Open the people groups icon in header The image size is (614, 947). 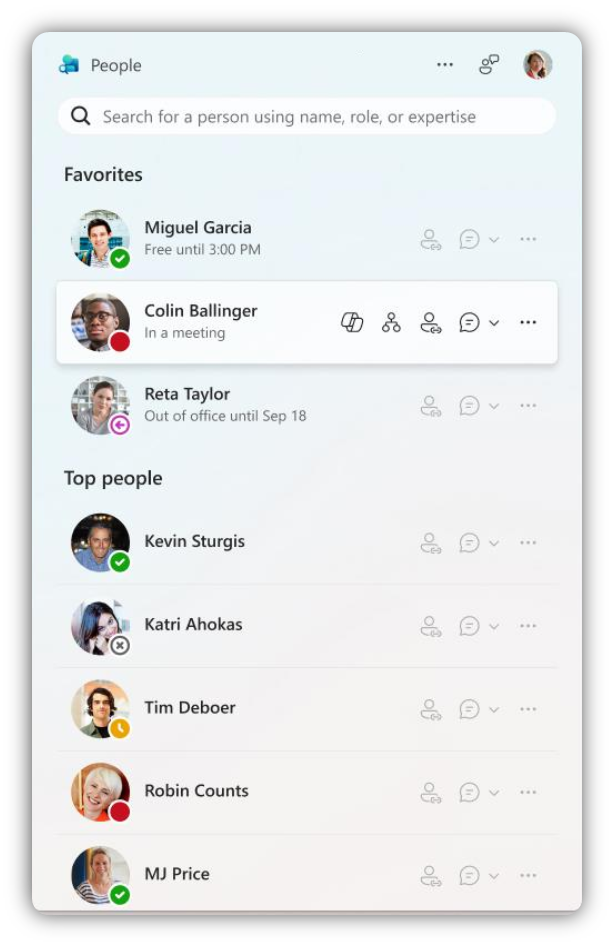pyautogui.click(x=489, y=65)
